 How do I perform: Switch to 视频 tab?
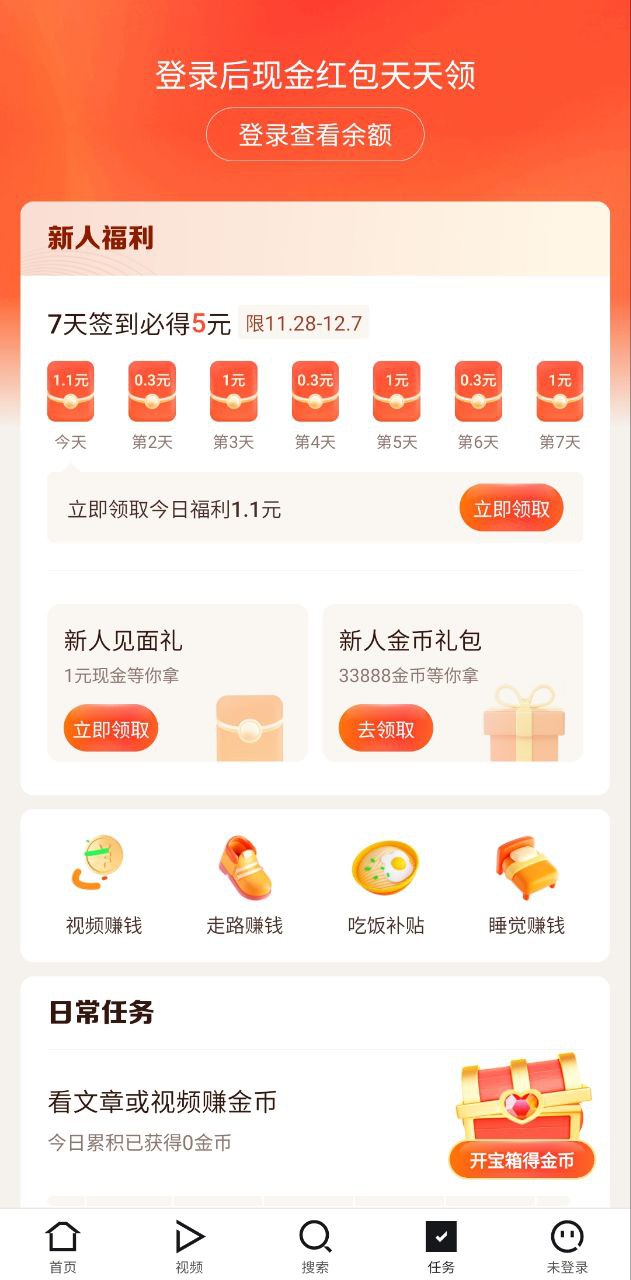[x=189, y=1246]
